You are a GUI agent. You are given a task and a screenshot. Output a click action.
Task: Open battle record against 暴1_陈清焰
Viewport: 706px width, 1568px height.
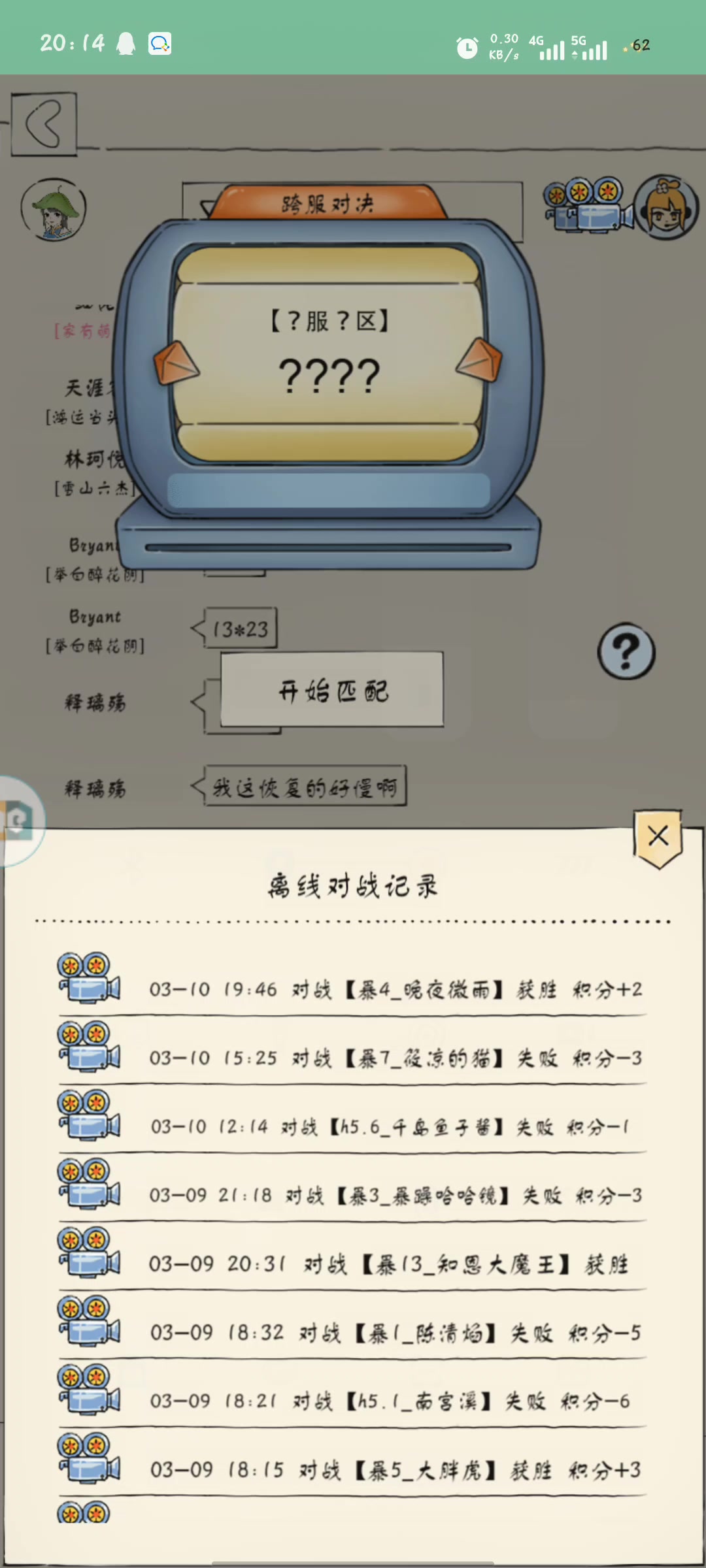click(x=89, y=1321)
